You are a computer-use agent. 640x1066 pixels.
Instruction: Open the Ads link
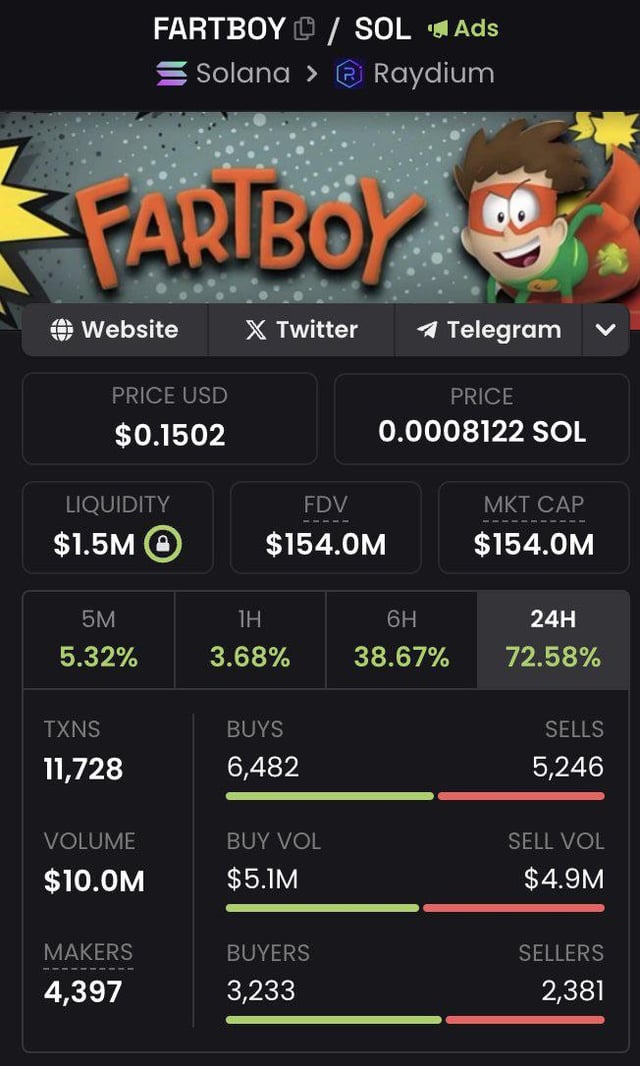[463, 29]
